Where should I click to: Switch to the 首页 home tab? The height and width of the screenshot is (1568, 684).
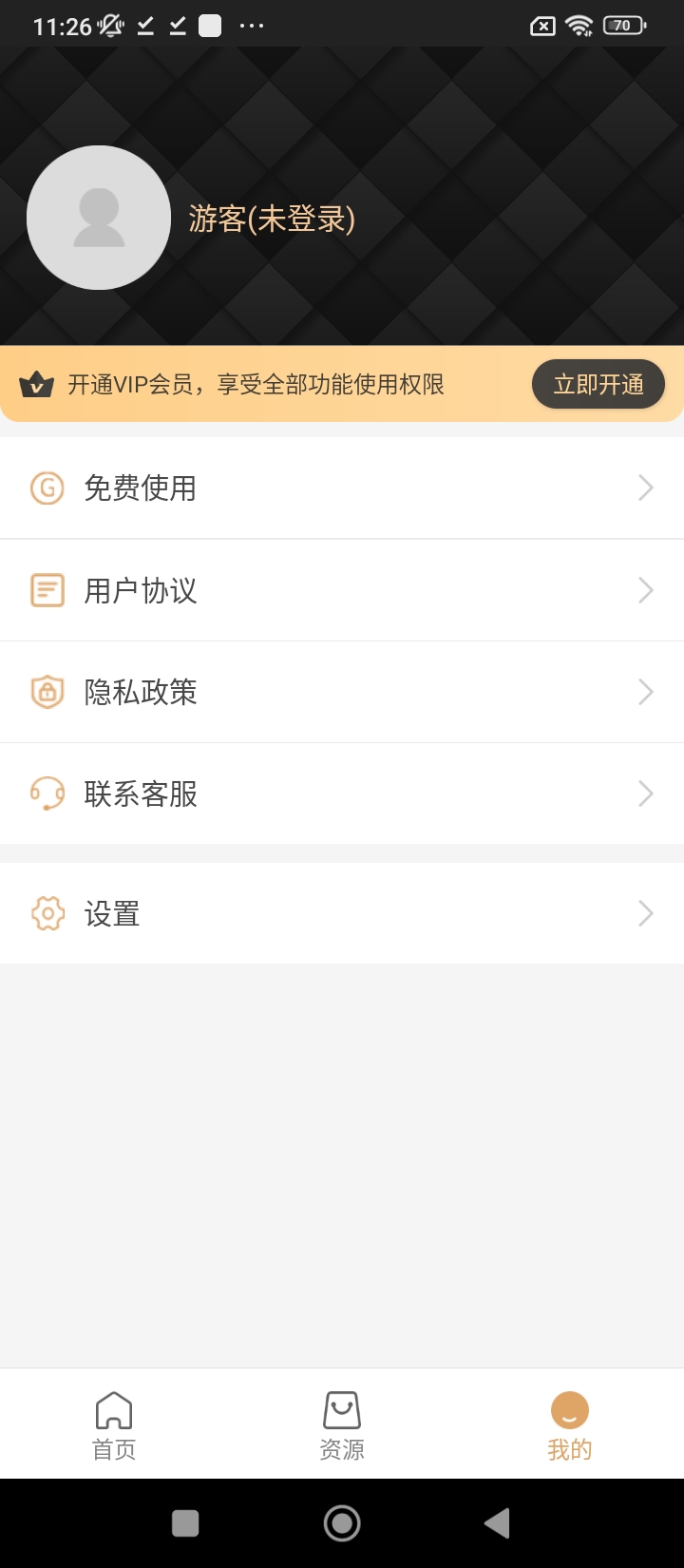(x=114, y=1425)
